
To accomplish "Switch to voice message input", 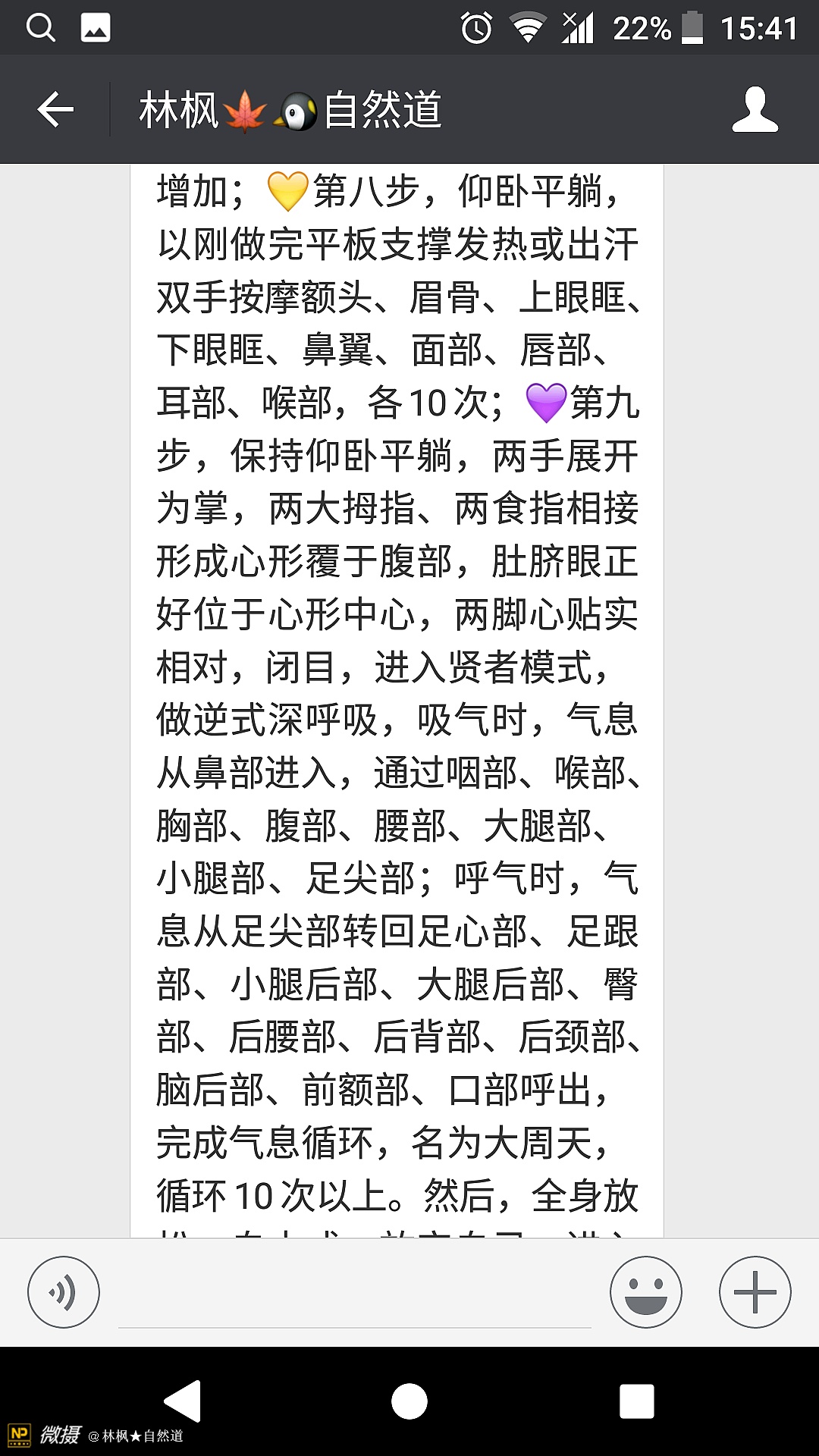I will 64,1292.
